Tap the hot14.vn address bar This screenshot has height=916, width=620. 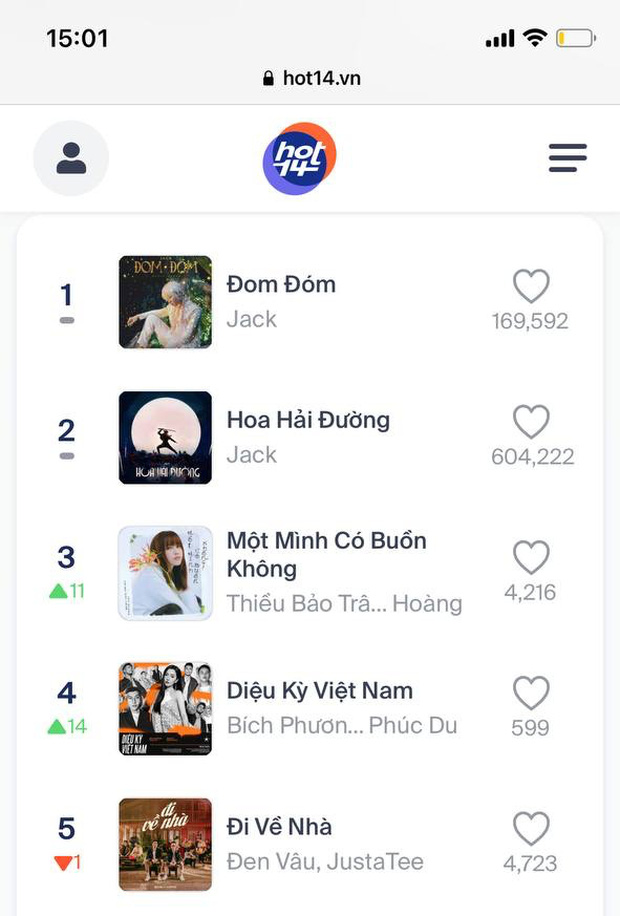click(310, 78)
